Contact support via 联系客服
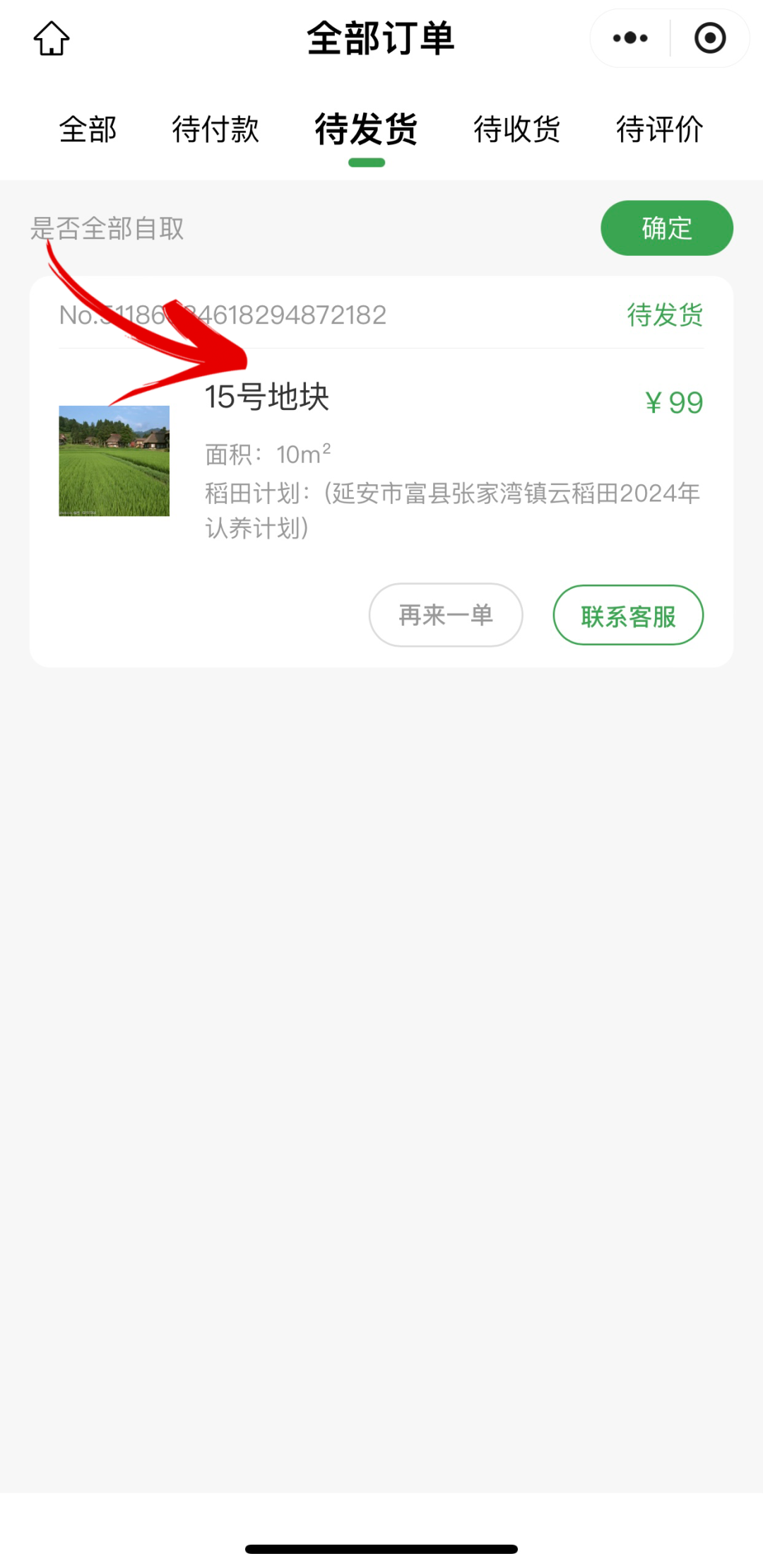The width and height of the screenshot is (763, 1568). click(628, 615)
